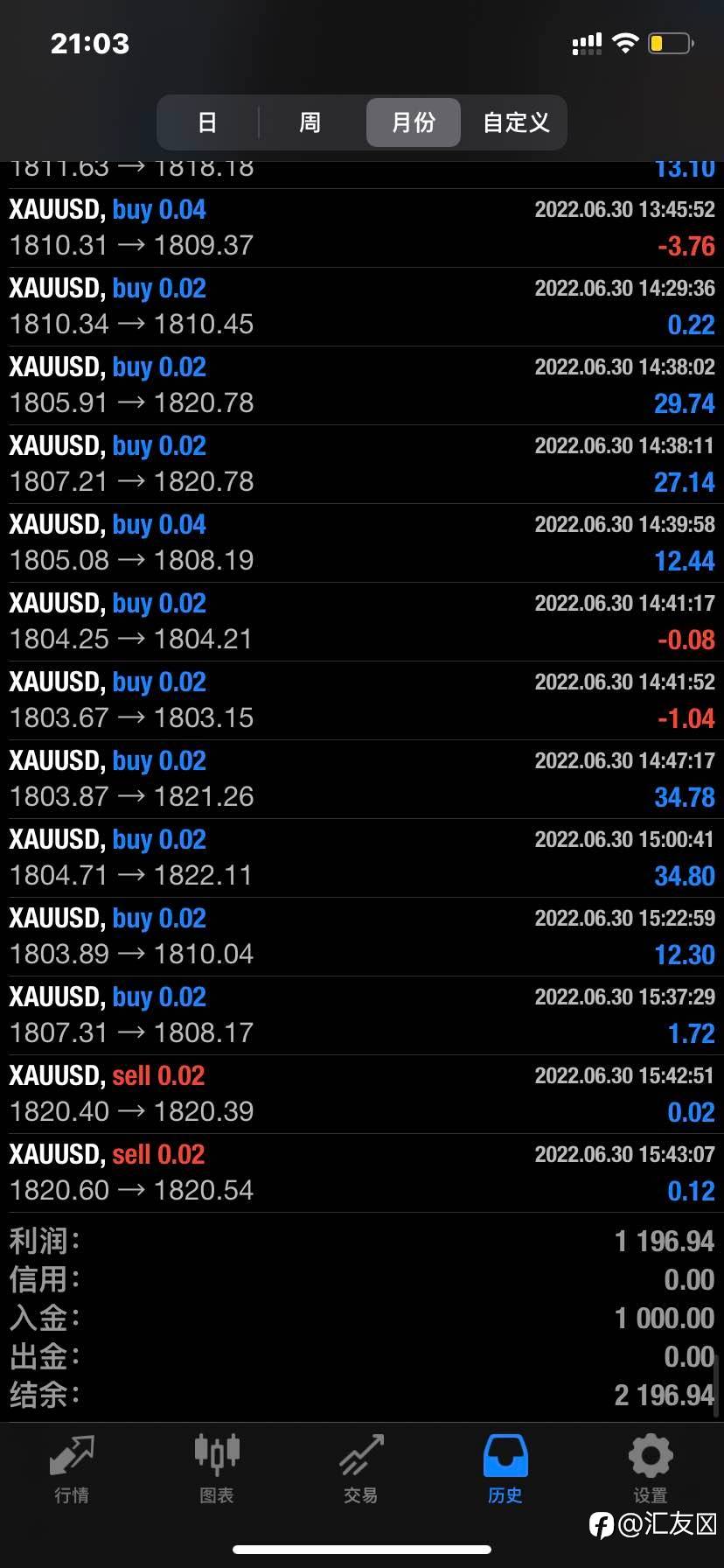
Task: Select the 月份 (month) period tab
Action: pyautogui.click(x=413, y=122)
